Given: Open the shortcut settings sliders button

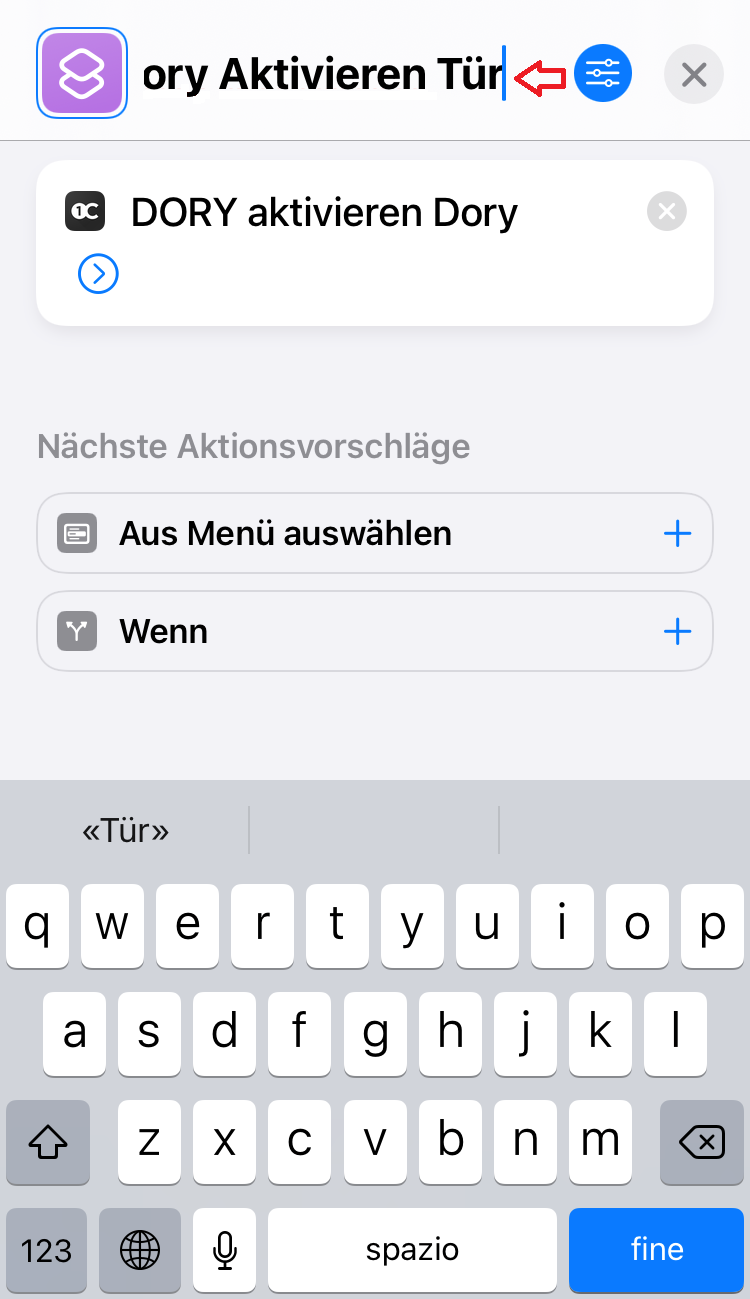Looking at the screenshot, I should 603,74.
